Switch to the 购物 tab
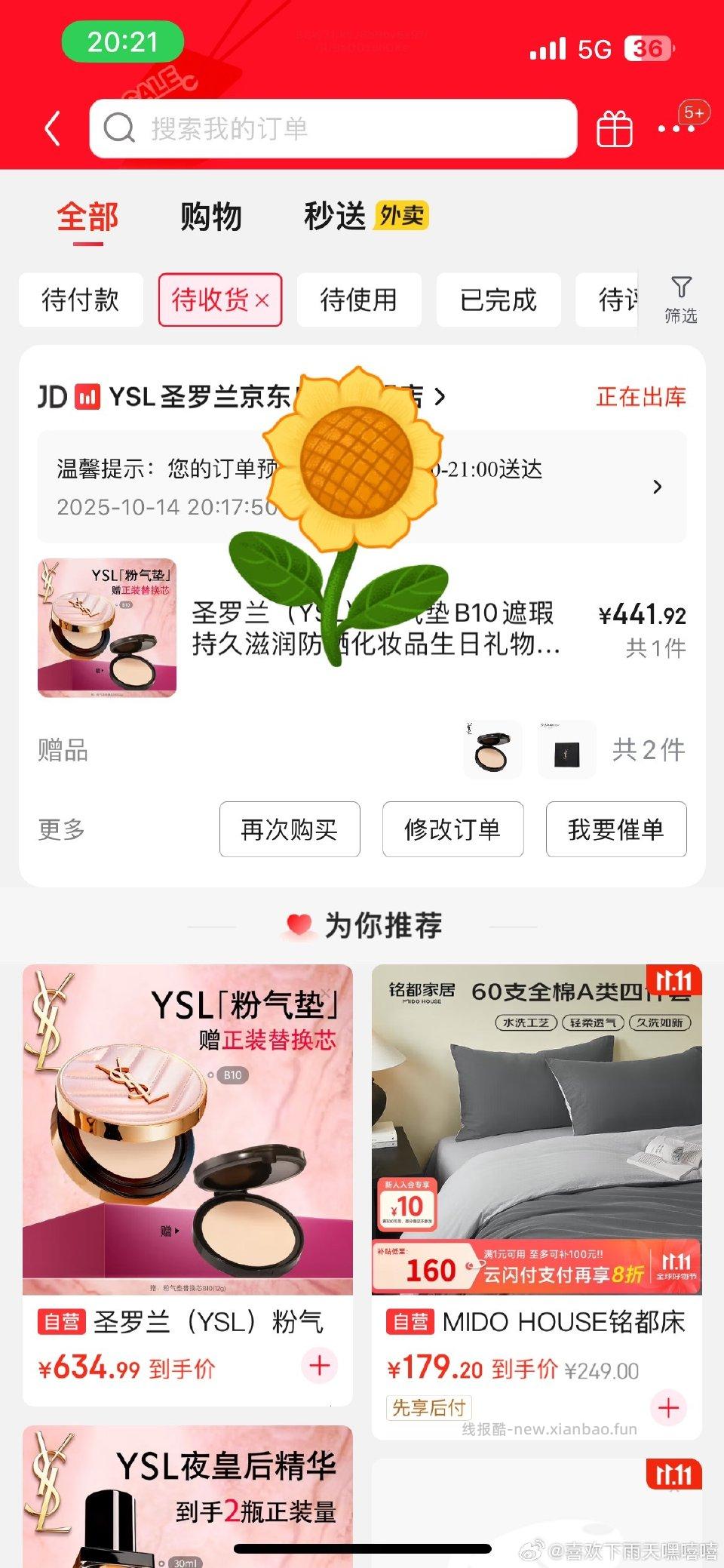Image resolution: width=724 pixels, height=1568 pixels. (212, 217)
